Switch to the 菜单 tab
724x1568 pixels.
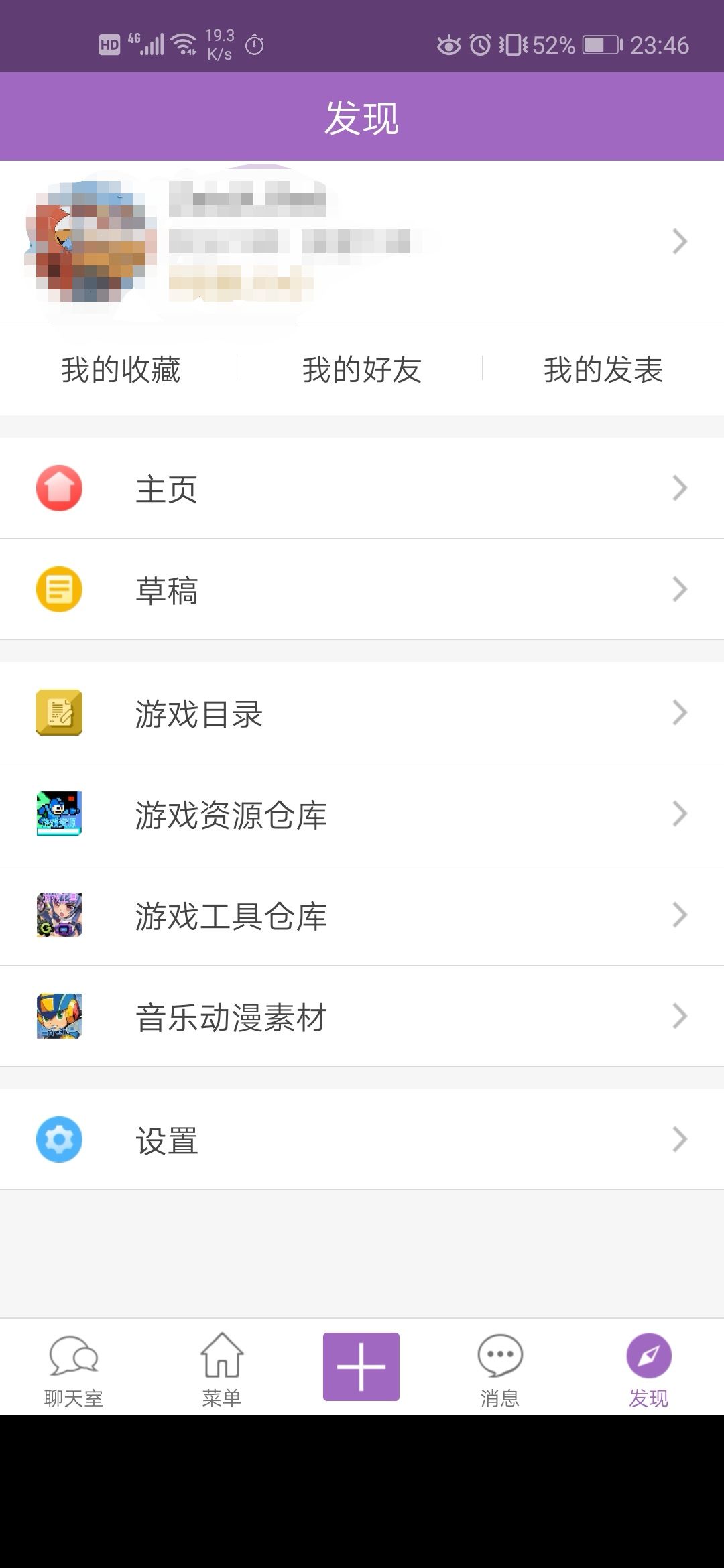click(x=222, y=1368)
